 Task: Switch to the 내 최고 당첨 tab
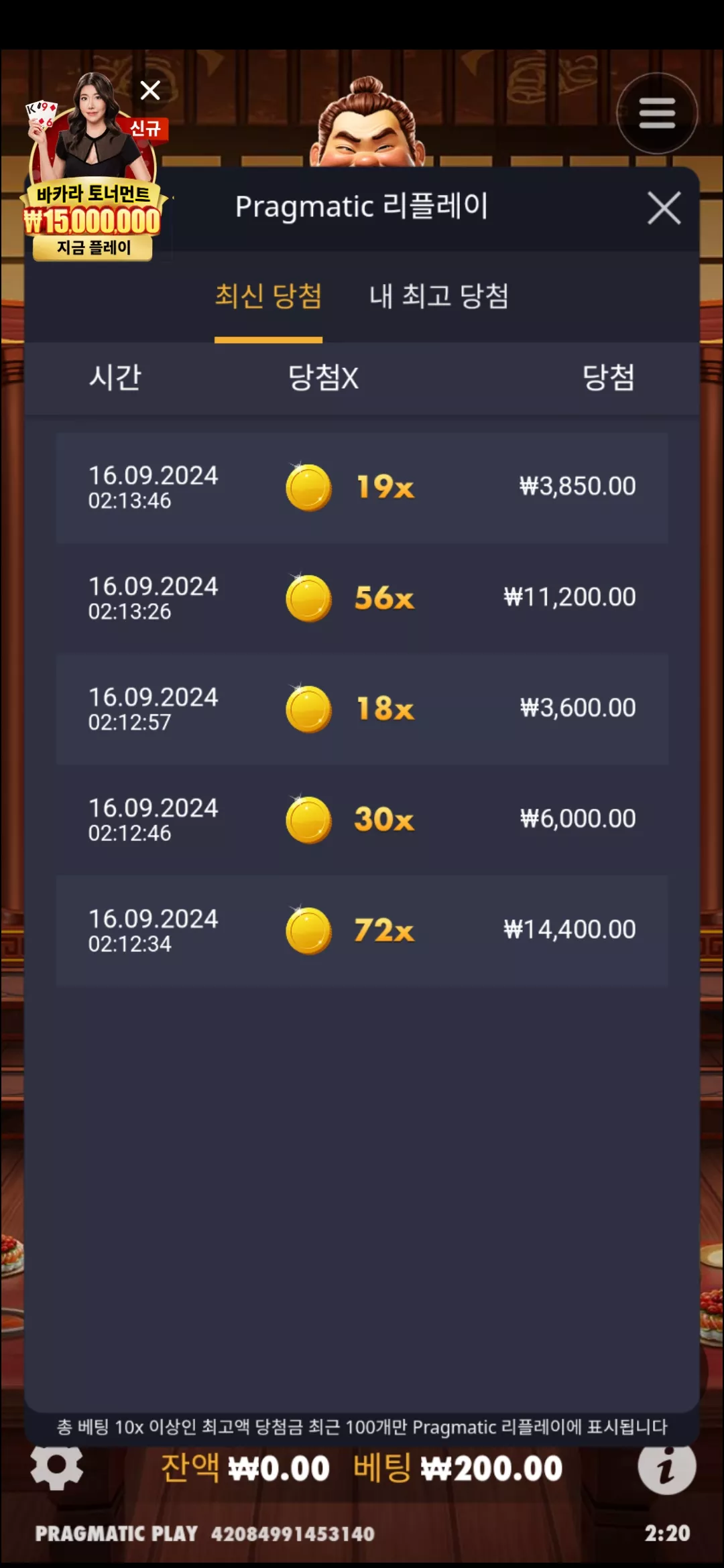[x=439, y=296]
